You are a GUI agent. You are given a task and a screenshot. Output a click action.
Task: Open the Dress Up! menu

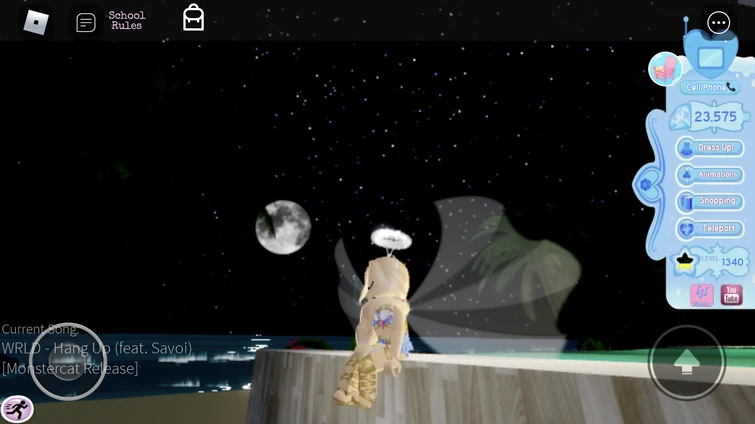pos(710,148)
